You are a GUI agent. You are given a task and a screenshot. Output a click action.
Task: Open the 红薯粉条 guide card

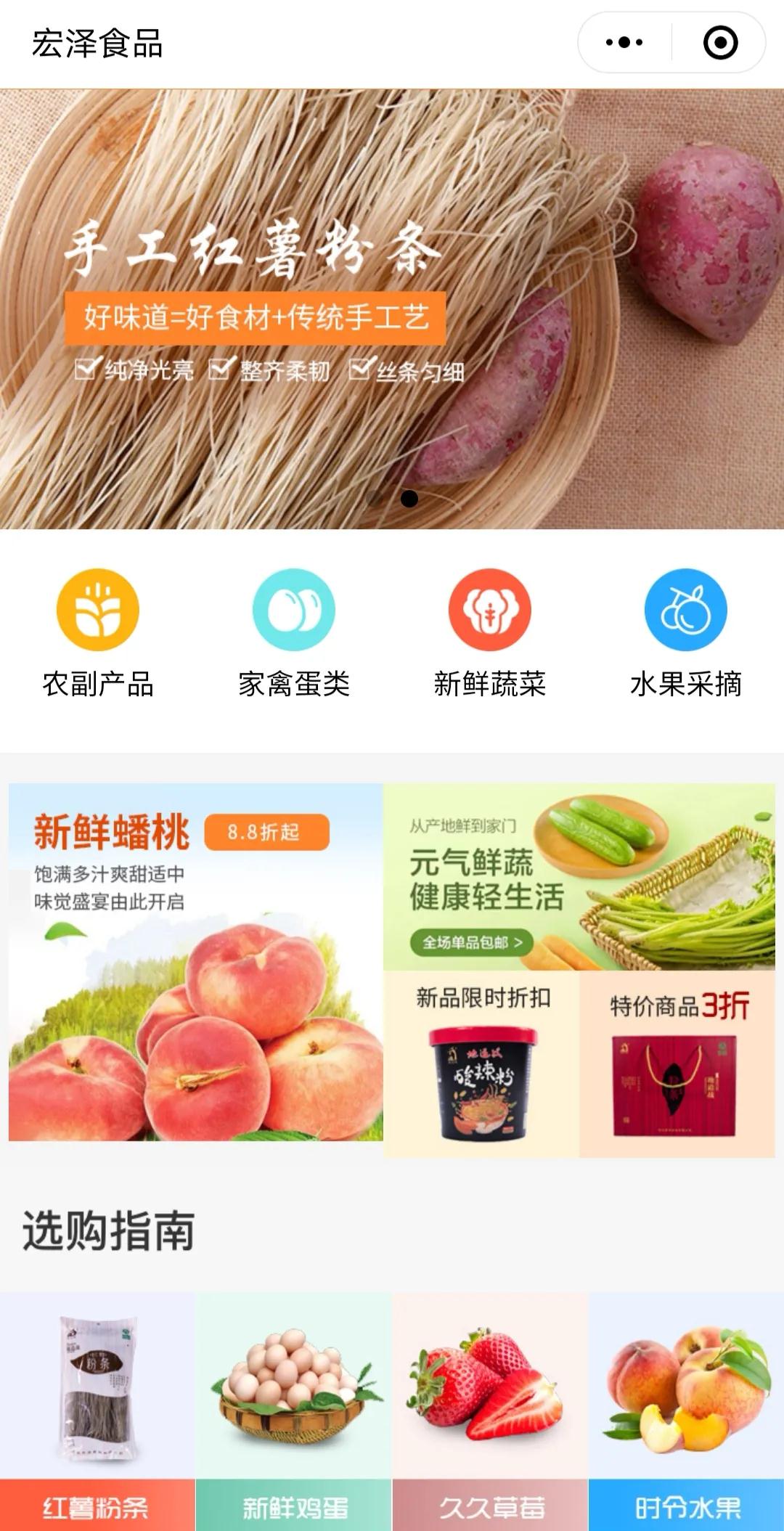coord(97,1412)
